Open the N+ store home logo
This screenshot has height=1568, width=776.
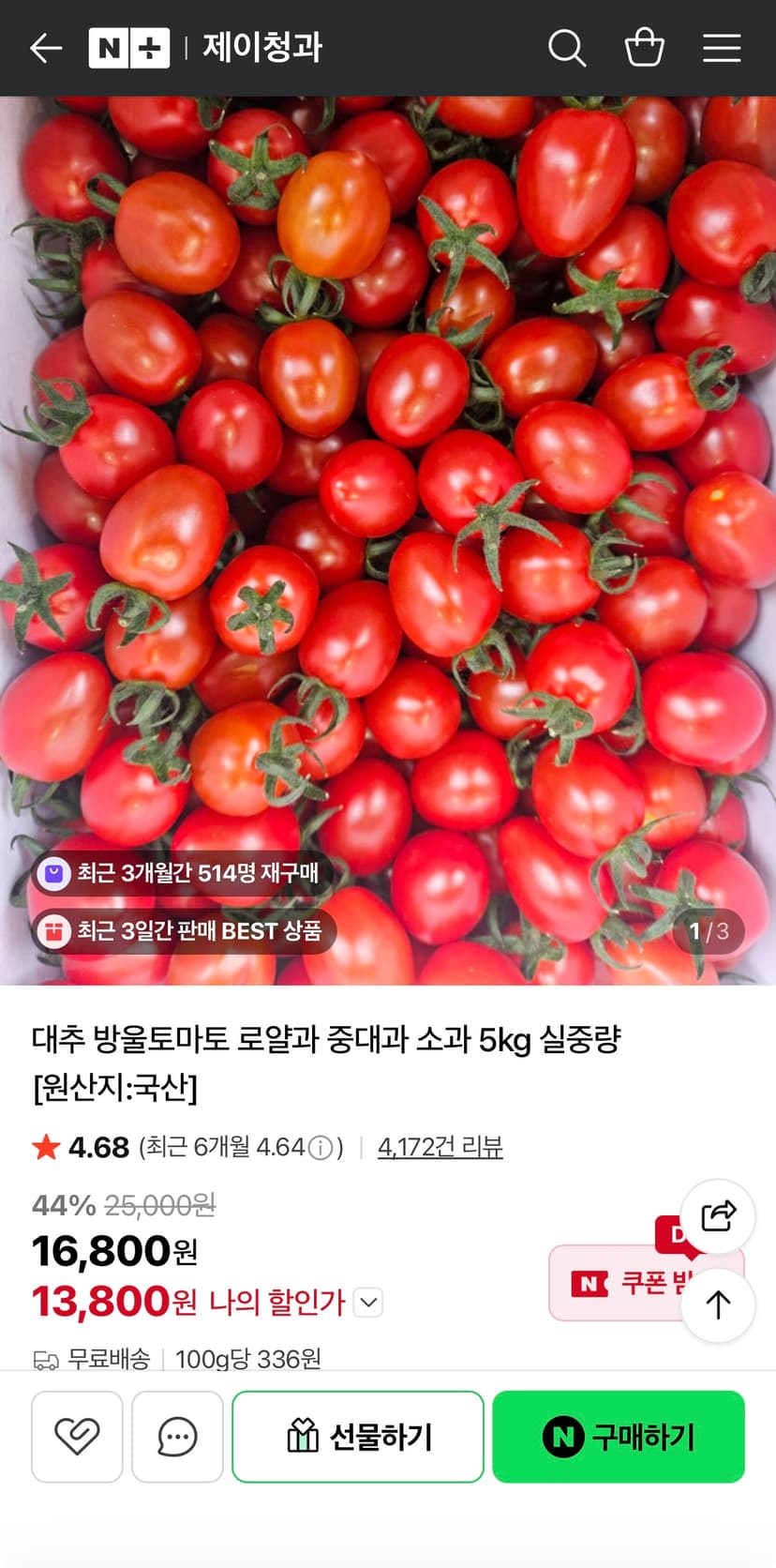[128, 48]
